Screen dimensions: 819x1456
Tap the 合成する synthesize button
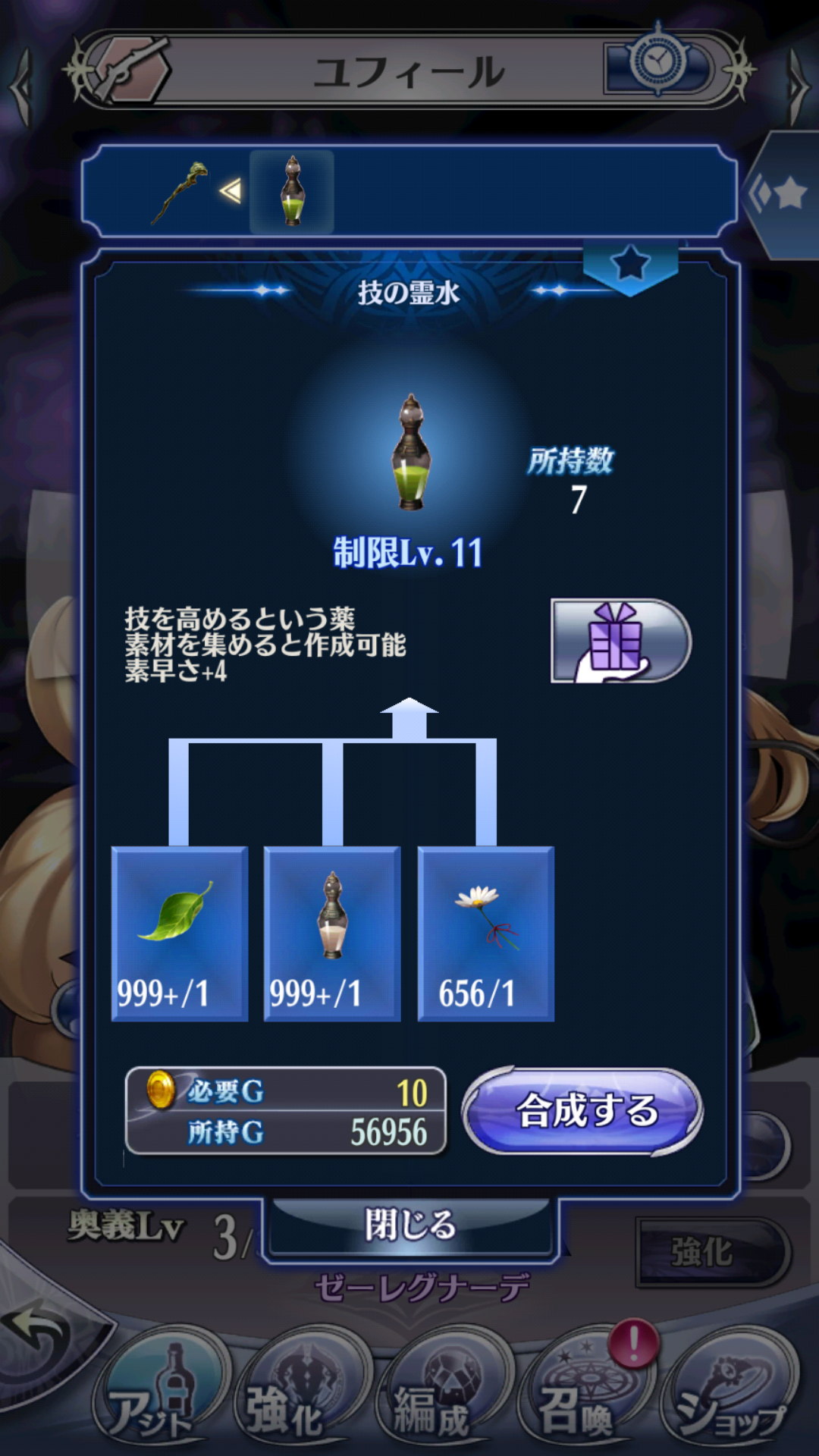[582, 1111]
